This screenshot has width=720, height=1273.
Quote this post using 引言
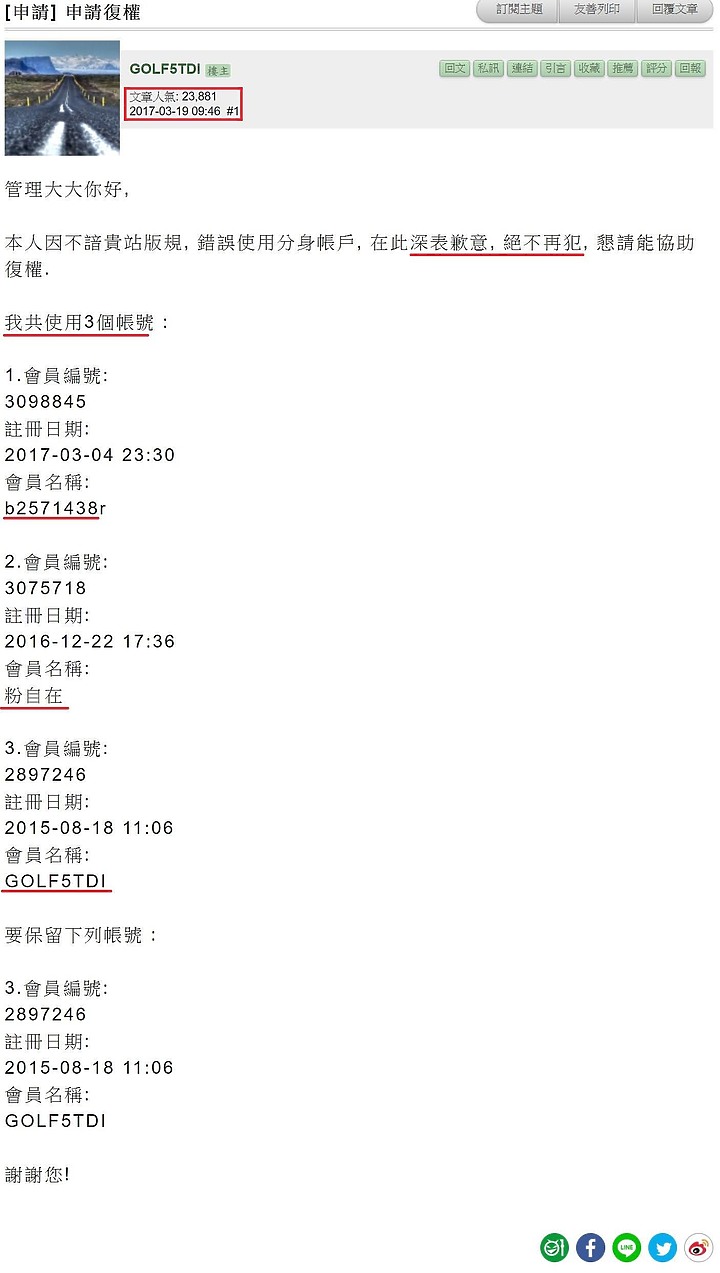tap(556, 68)
